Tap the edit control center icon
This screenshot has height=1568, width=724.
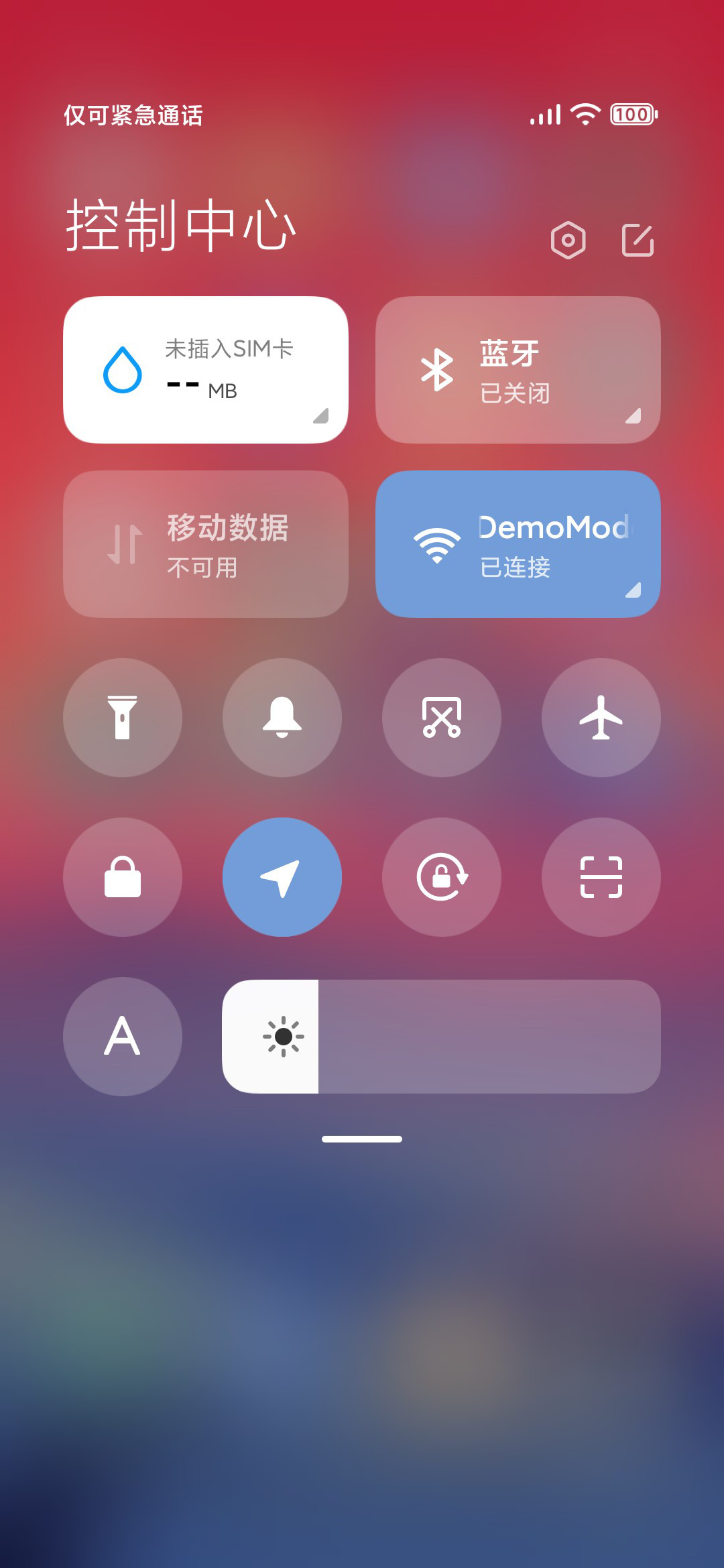pyautogui.click(x=638, y=240)
